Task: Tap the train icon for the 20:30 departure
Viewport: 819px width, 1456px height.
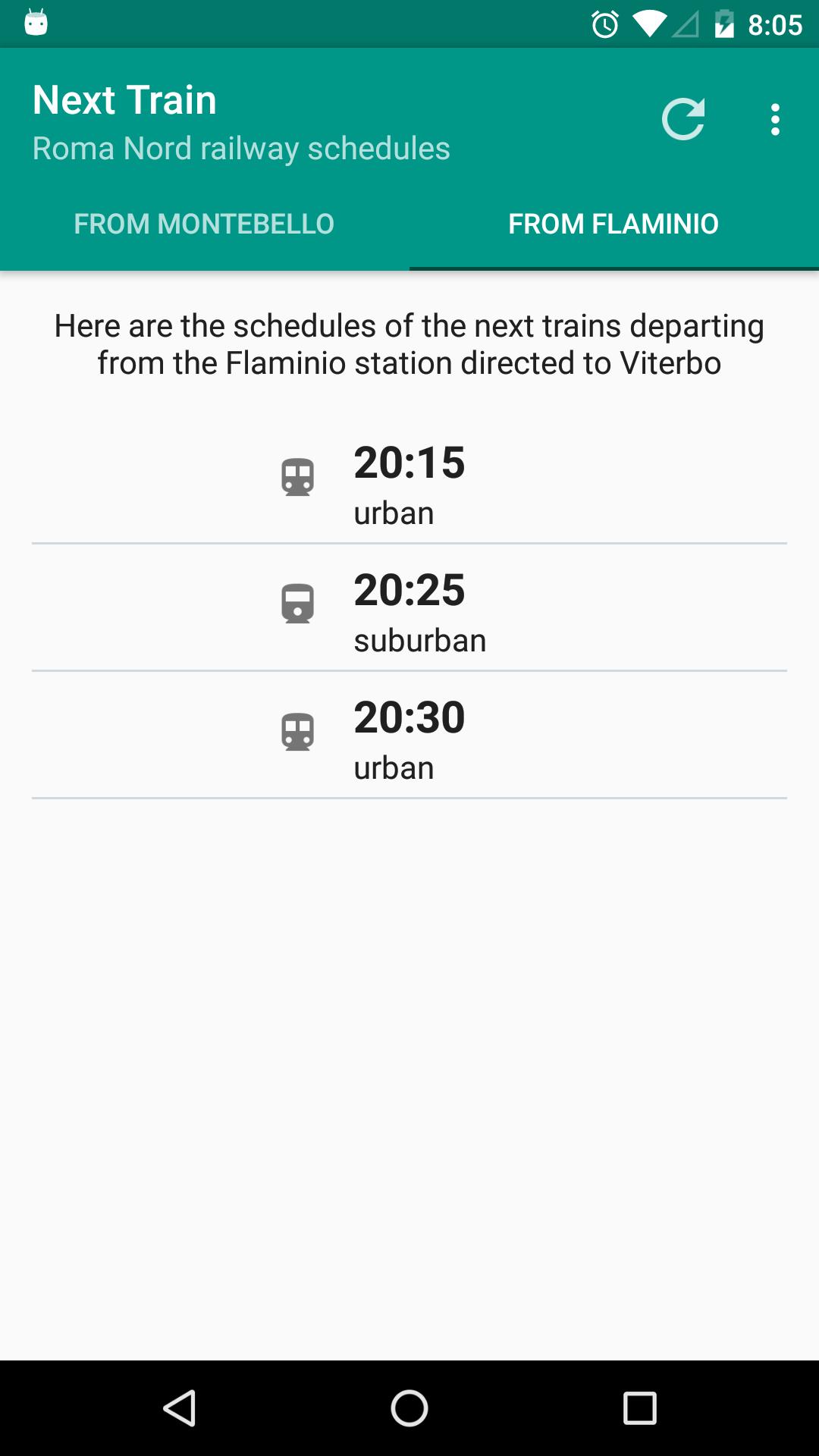Action: [x=298, y=731]
